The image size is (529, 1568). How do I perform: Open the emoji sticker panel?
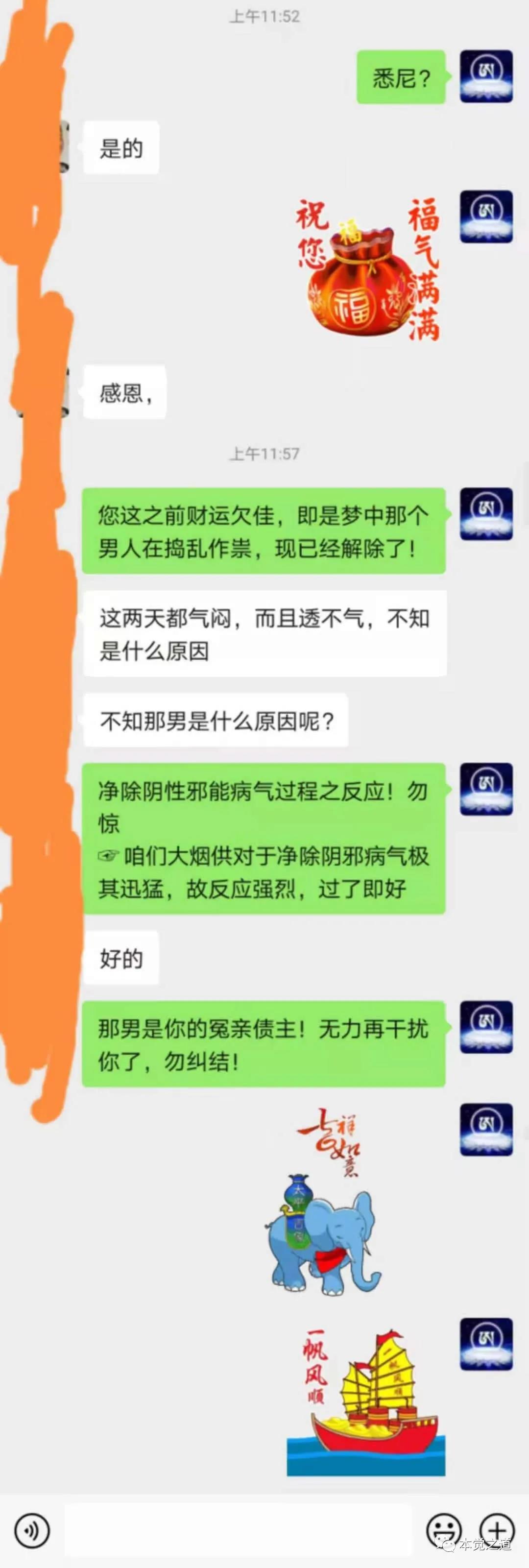(443, 1530)
